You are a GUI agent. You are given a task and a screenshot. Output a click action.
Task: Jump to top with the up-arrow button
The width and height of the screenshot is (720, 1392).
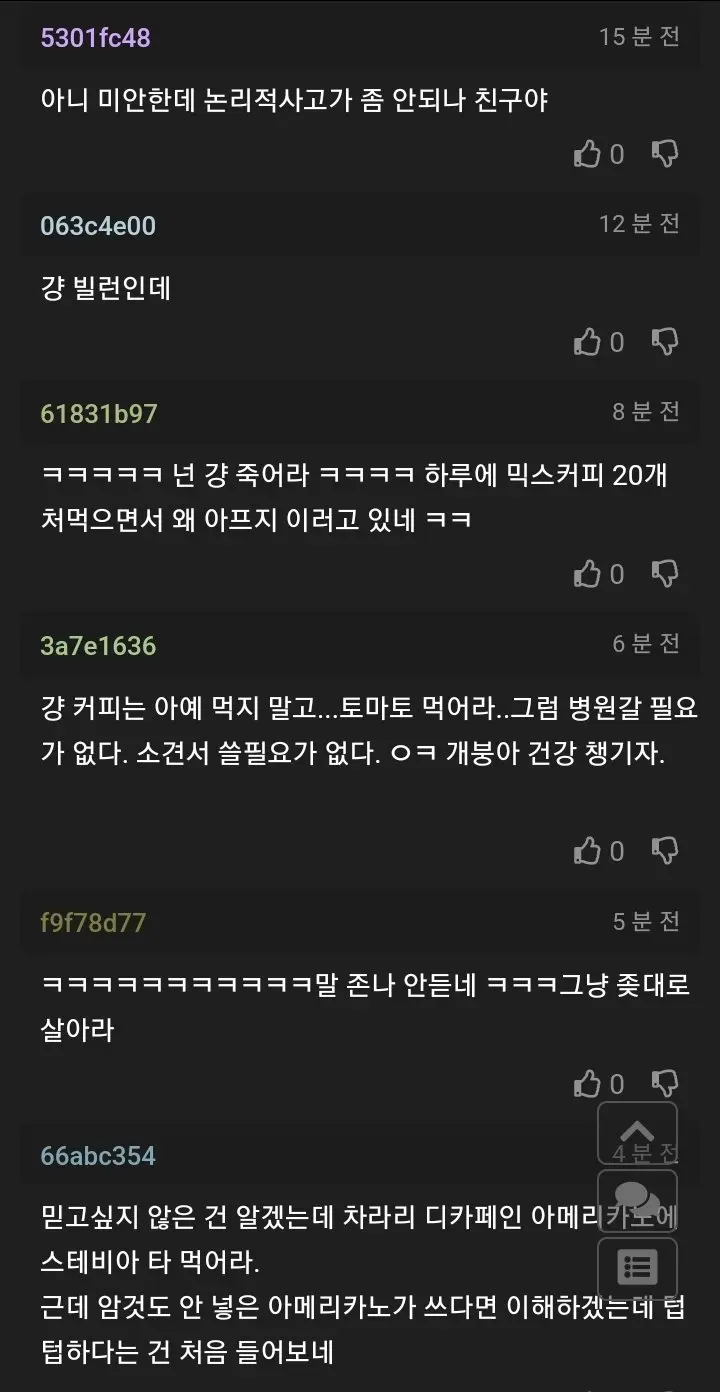(637, 1133)
